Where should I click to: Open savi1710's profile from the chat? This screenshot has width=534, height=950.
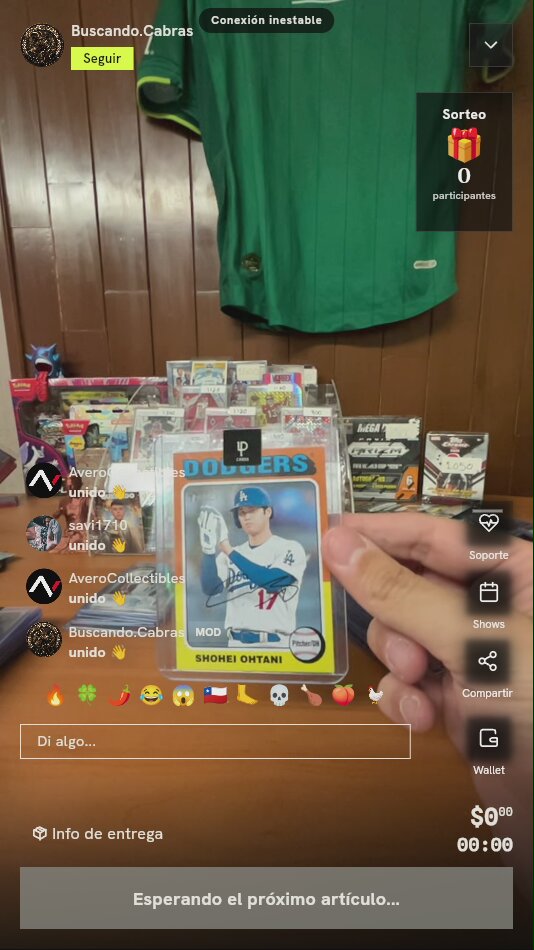pyautogui.click(x=44, y=534)
